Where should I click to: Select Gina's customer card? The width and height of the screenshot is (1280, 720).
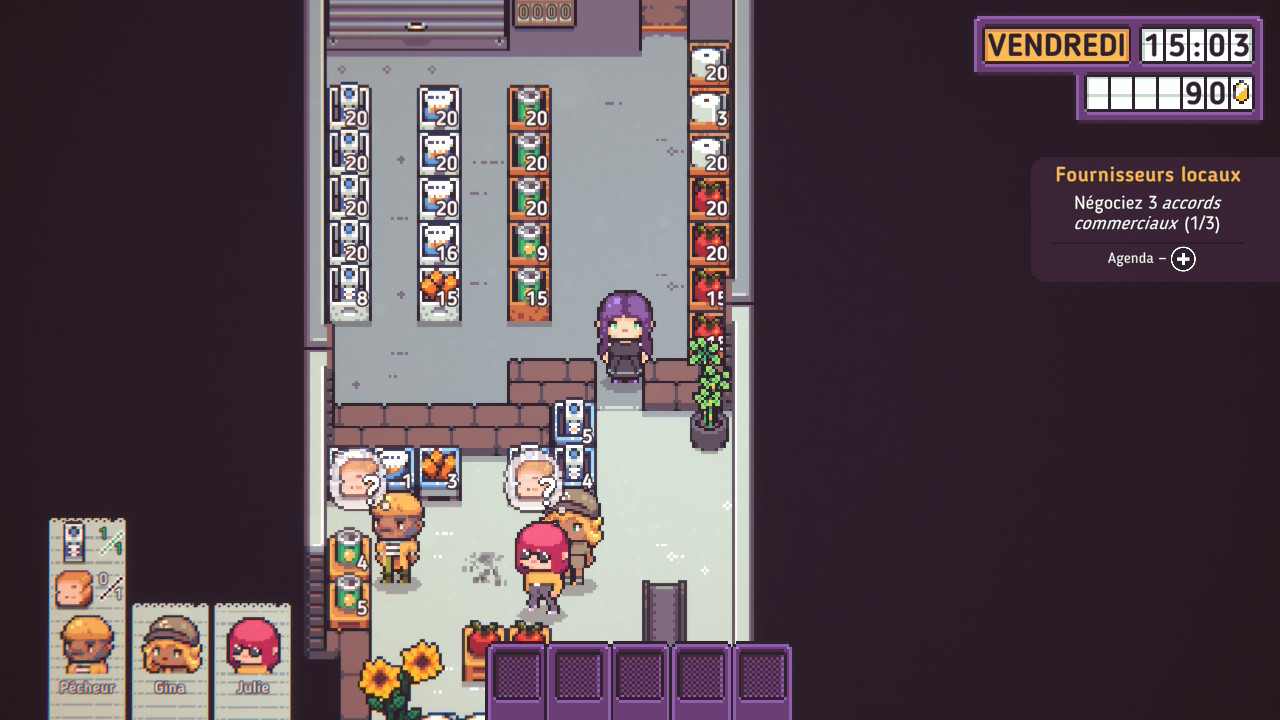coord(170,655)
